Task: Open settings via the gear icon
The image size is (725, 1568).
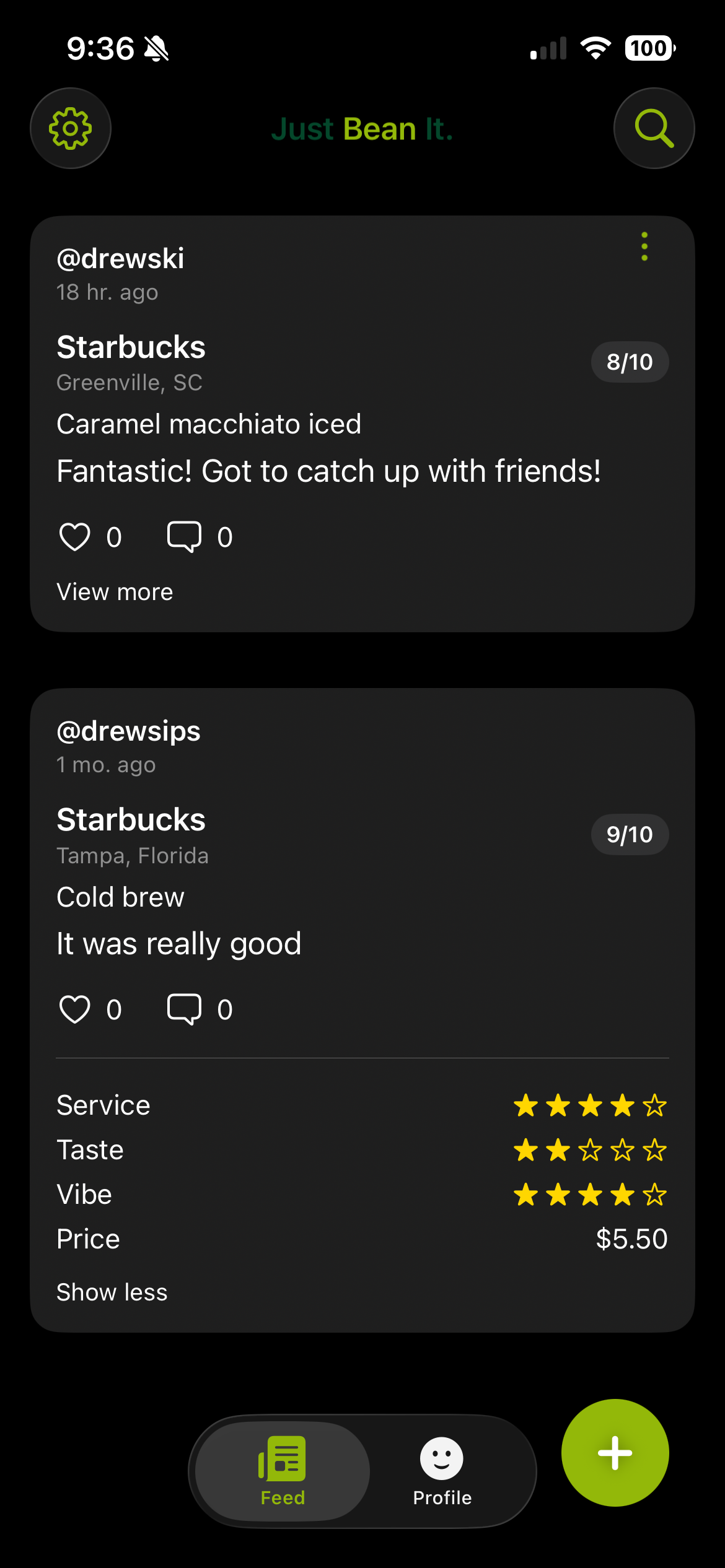Action: tap(71, 128)
